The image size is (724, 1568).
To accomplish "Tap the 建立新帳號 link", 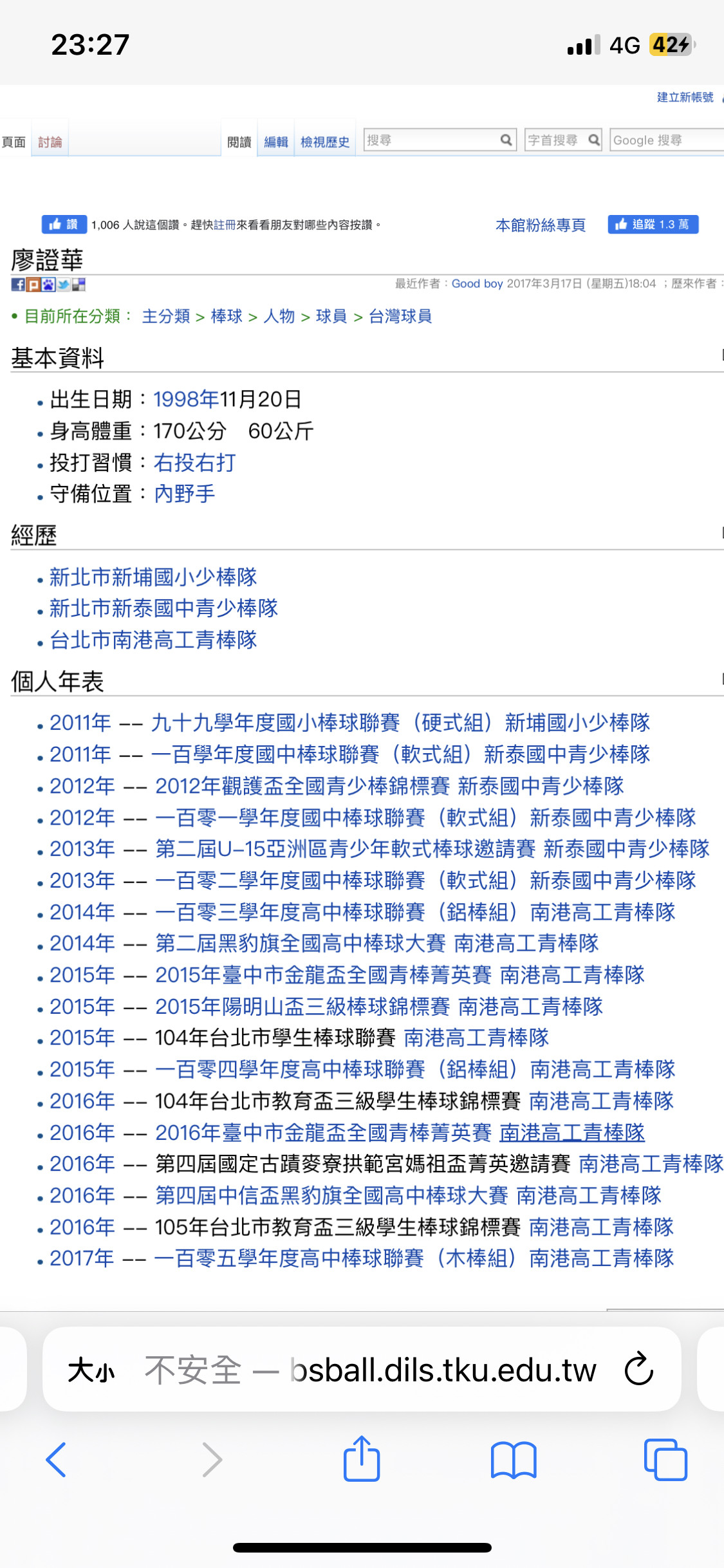I will pos(685,97).
